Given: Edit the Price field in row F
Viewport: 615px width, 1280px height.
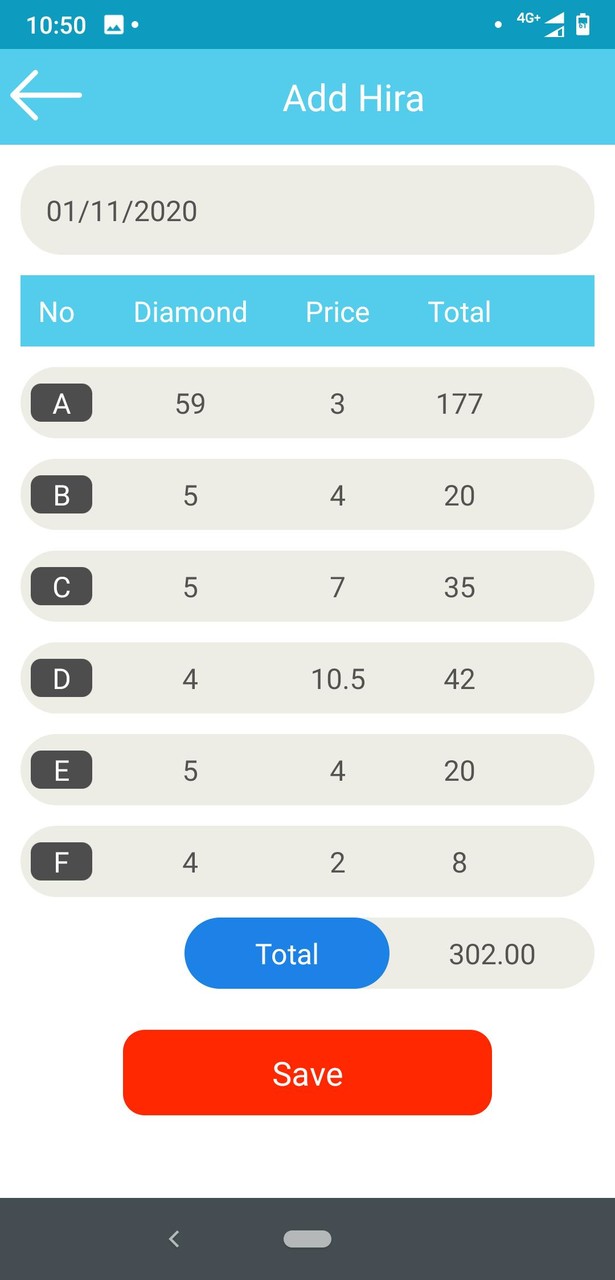Looking at the screenshot, I should pyautogui.click(x=337, y=863).
